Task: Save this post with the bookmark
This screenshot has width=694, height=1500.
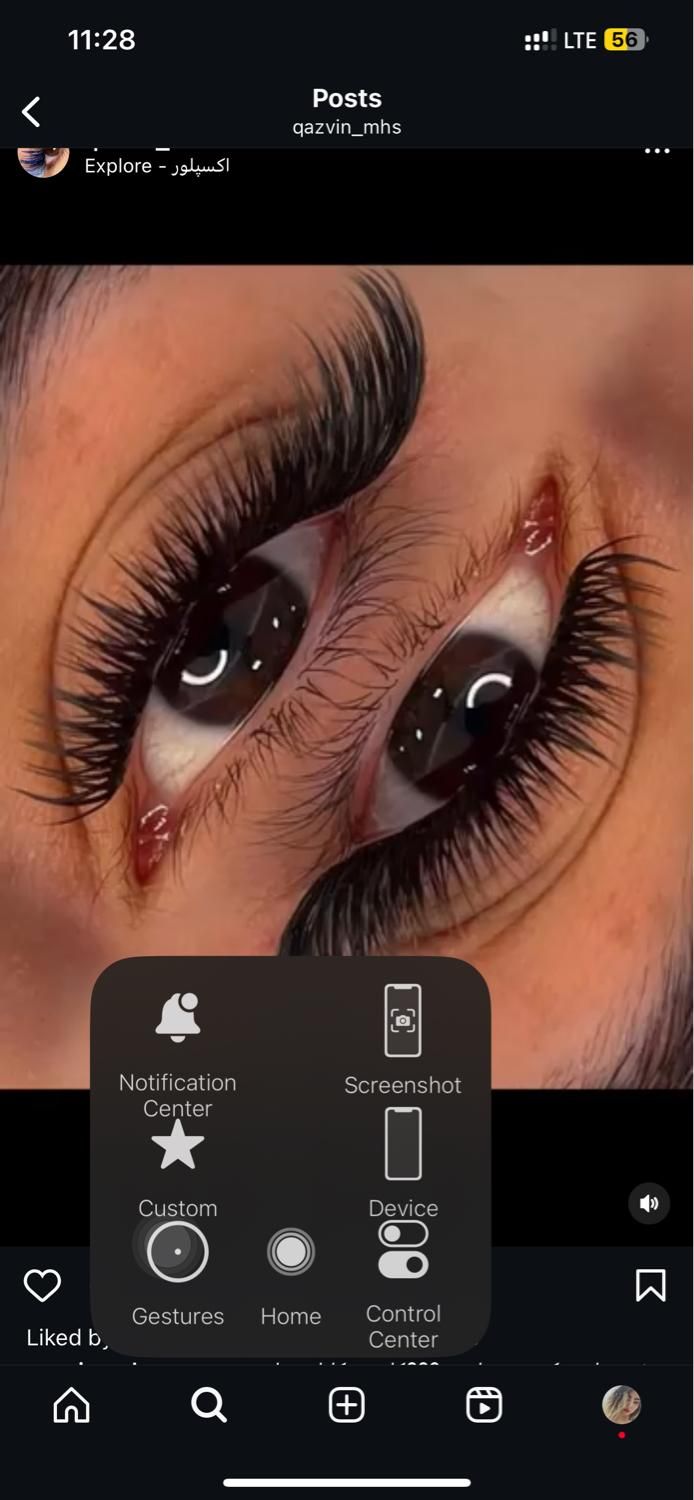Action: [x=650, y=1286]
